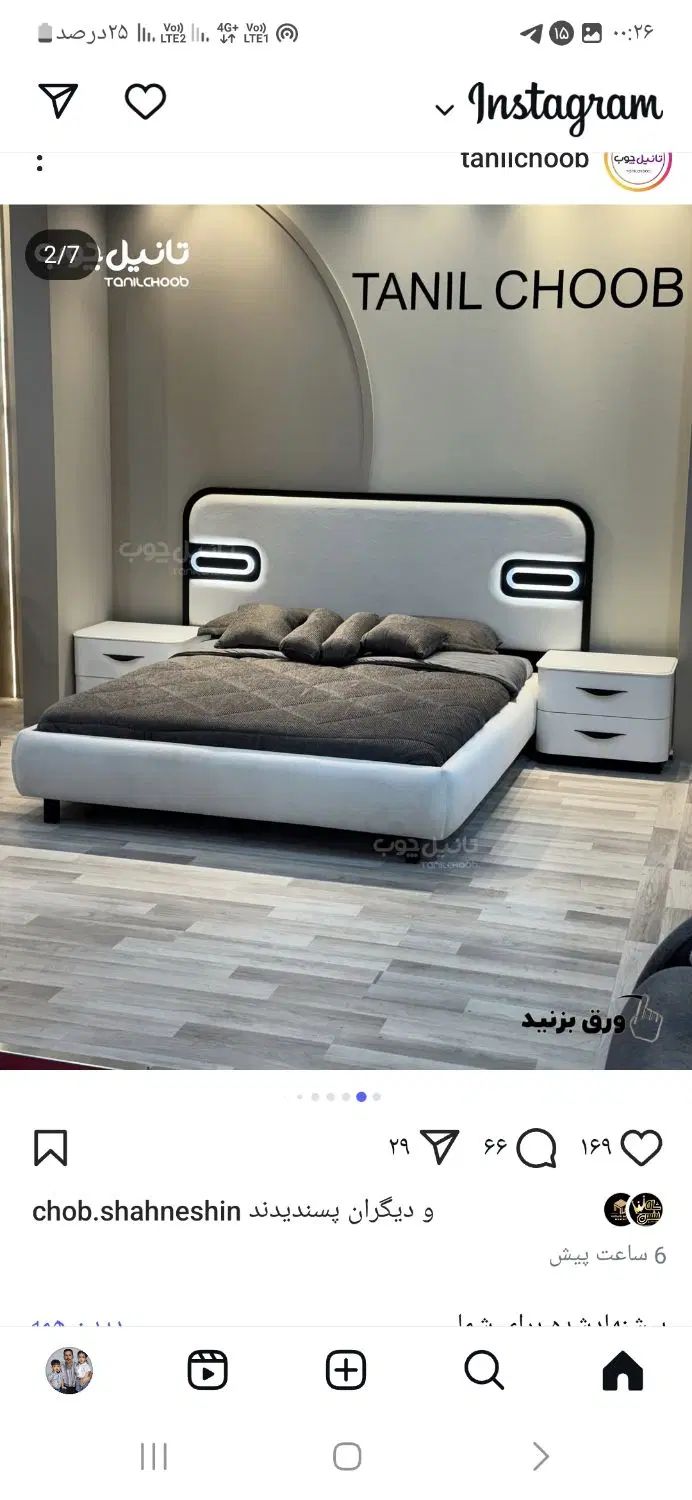The width and height of the screenshot is (692, 1500).
Task: Tap the system home button
Action: click(346, 1456)
